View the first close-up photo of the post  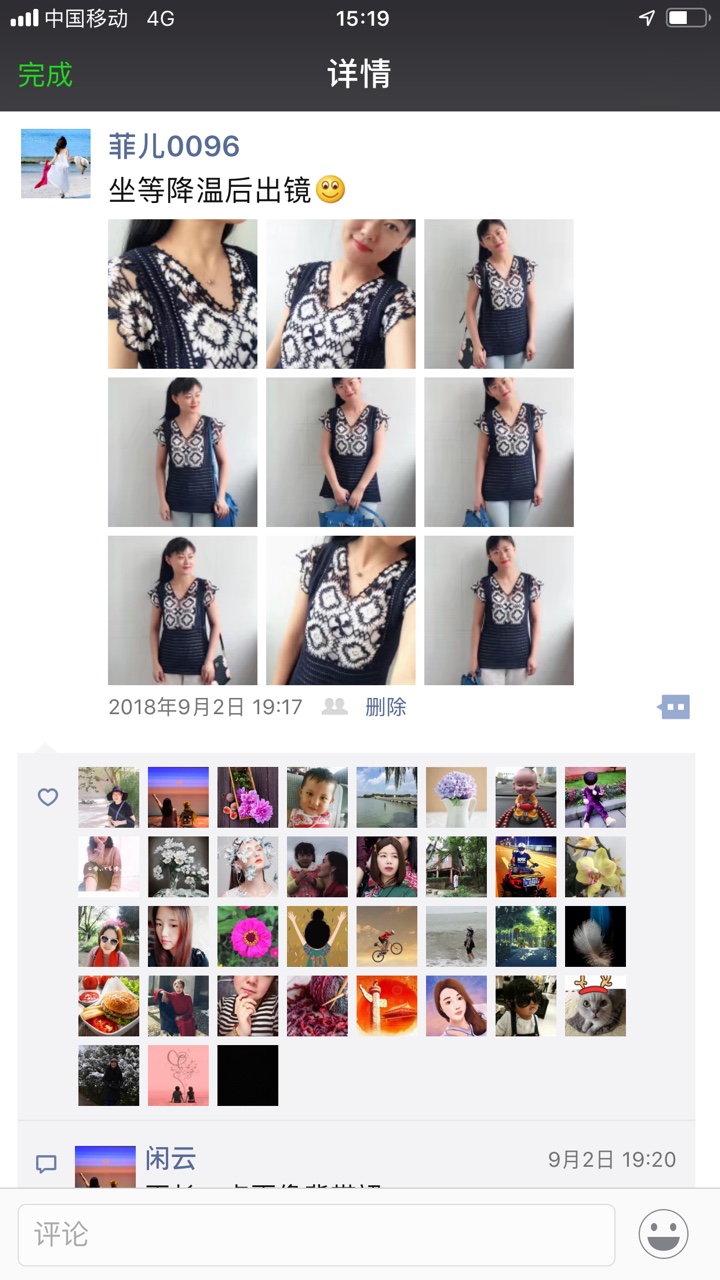tap(182, 294)
